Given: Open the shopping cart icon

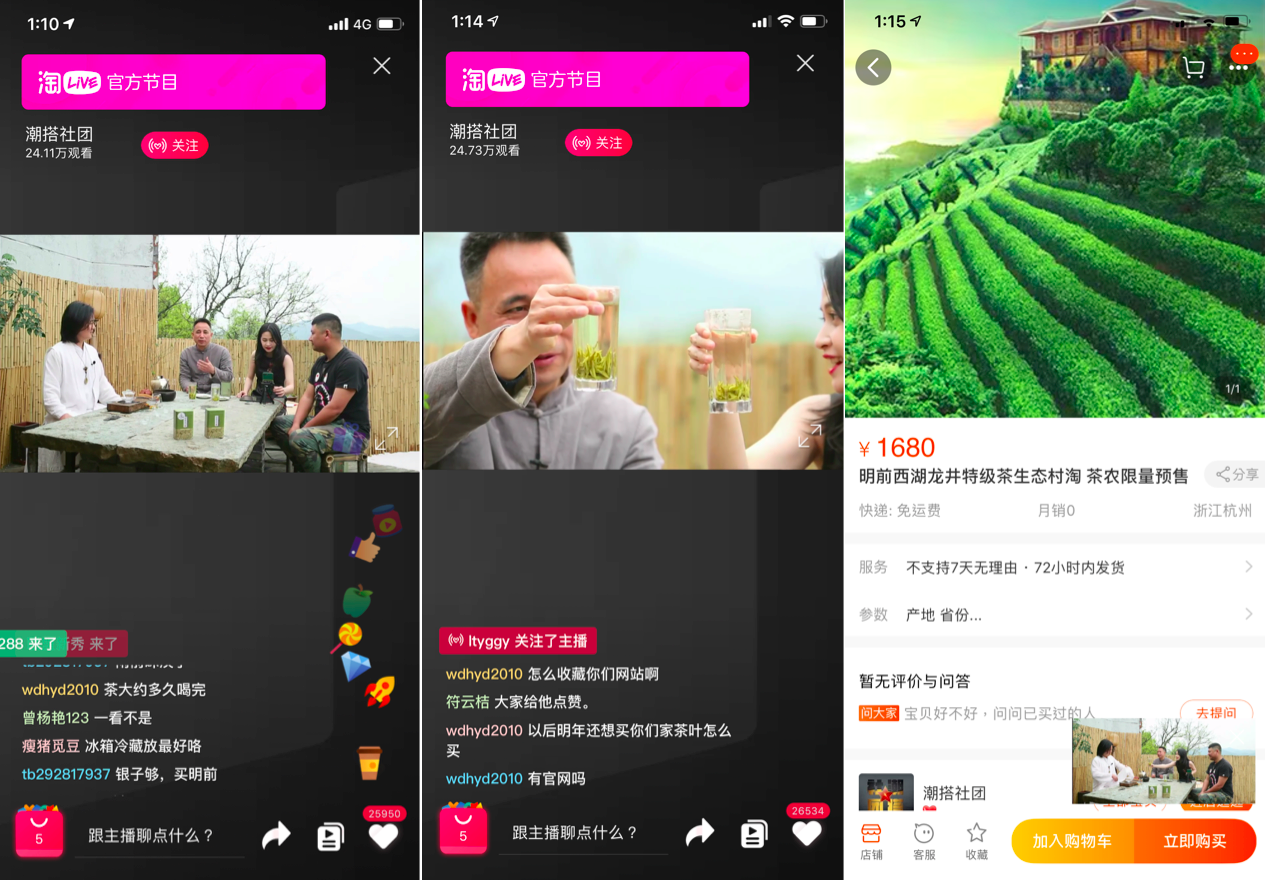Looking at the screenshot, I should [1193, 67].
